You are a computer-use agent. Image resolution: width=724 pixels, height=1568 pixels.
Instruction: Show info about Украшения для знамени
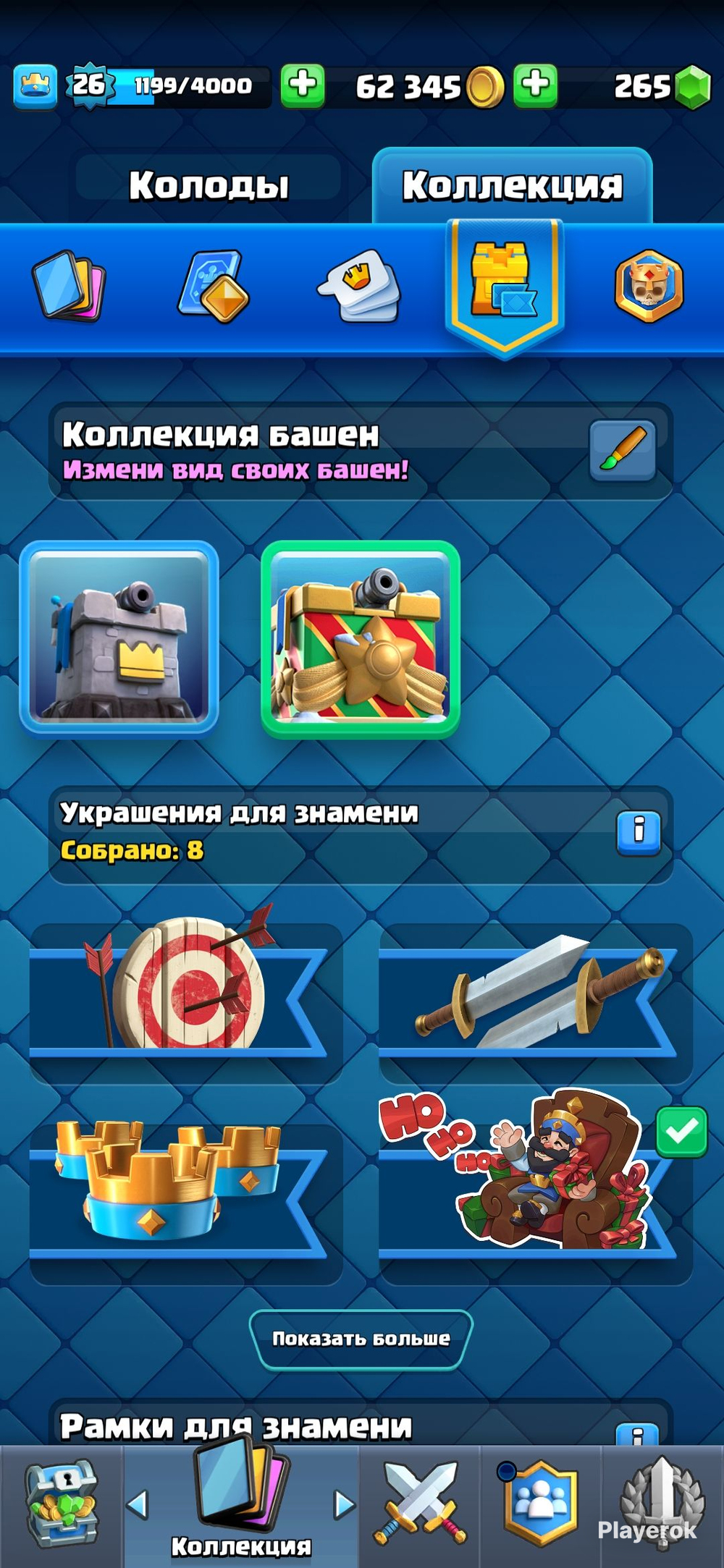[x=638, y=832]
